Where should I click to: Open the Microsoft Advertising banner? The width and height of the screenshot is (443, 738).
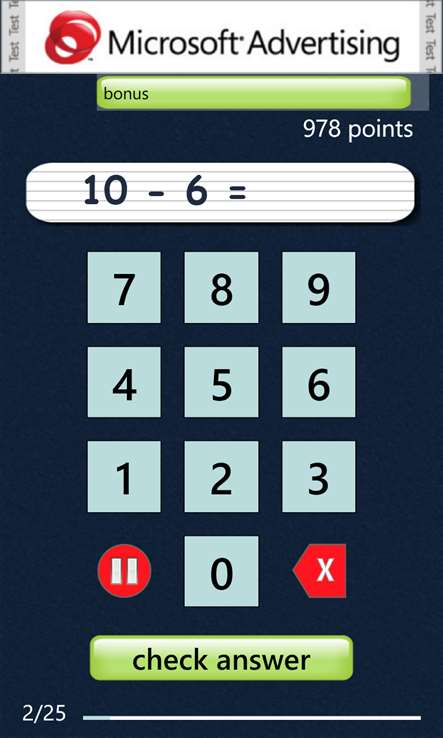(221, 37)
